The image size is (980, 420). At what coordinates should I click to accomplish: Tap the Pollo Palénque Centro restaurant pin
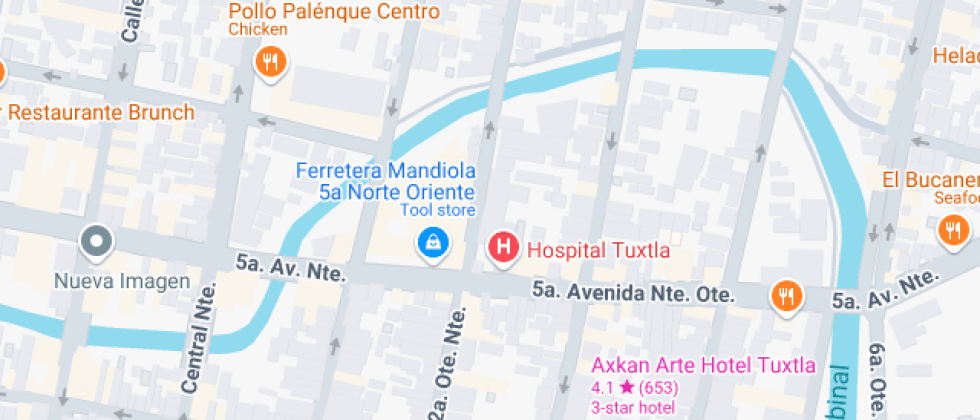[x=270, y=64]
